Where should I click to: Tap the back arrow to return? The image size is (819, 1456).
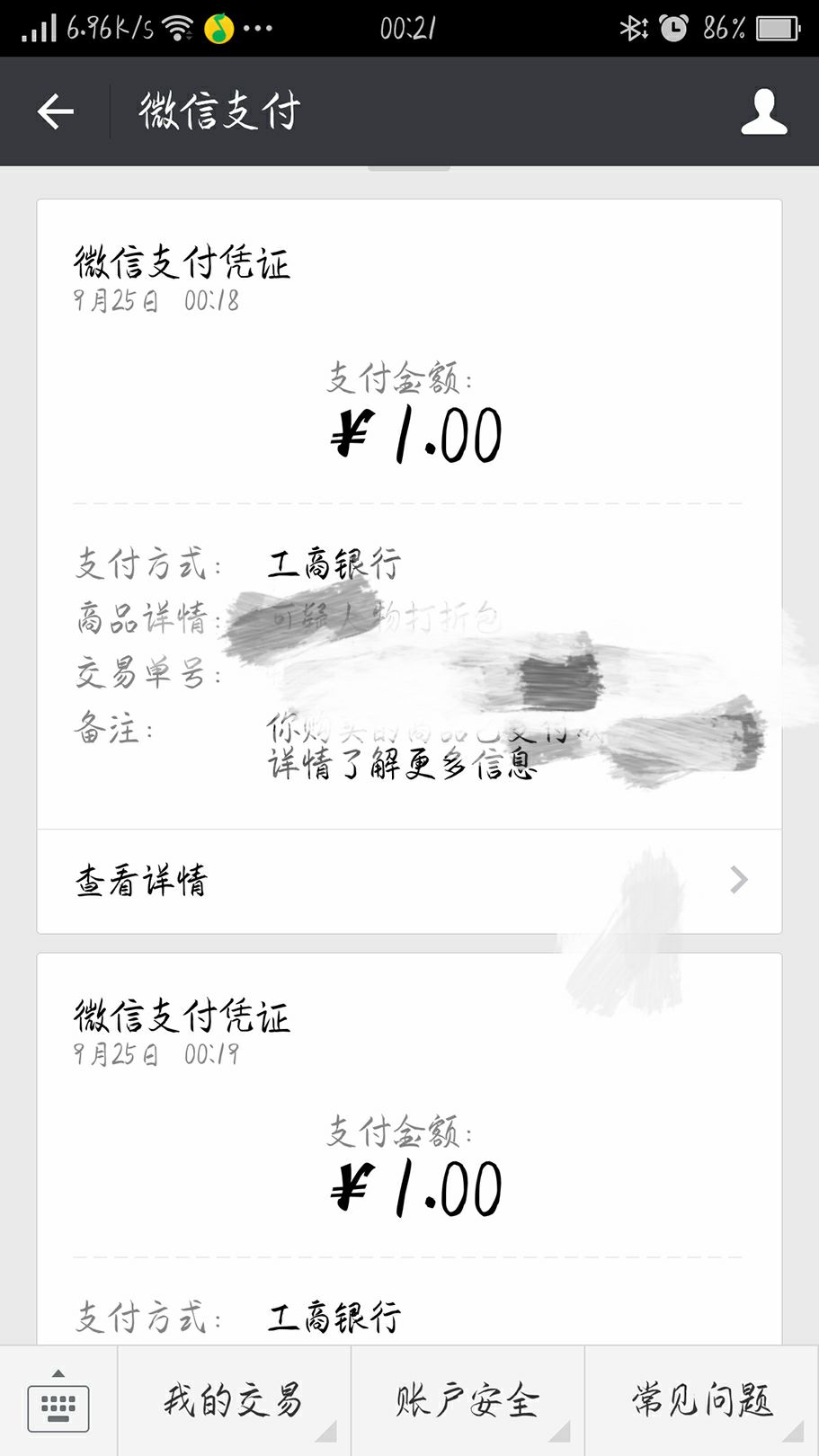tap(56, 110)
